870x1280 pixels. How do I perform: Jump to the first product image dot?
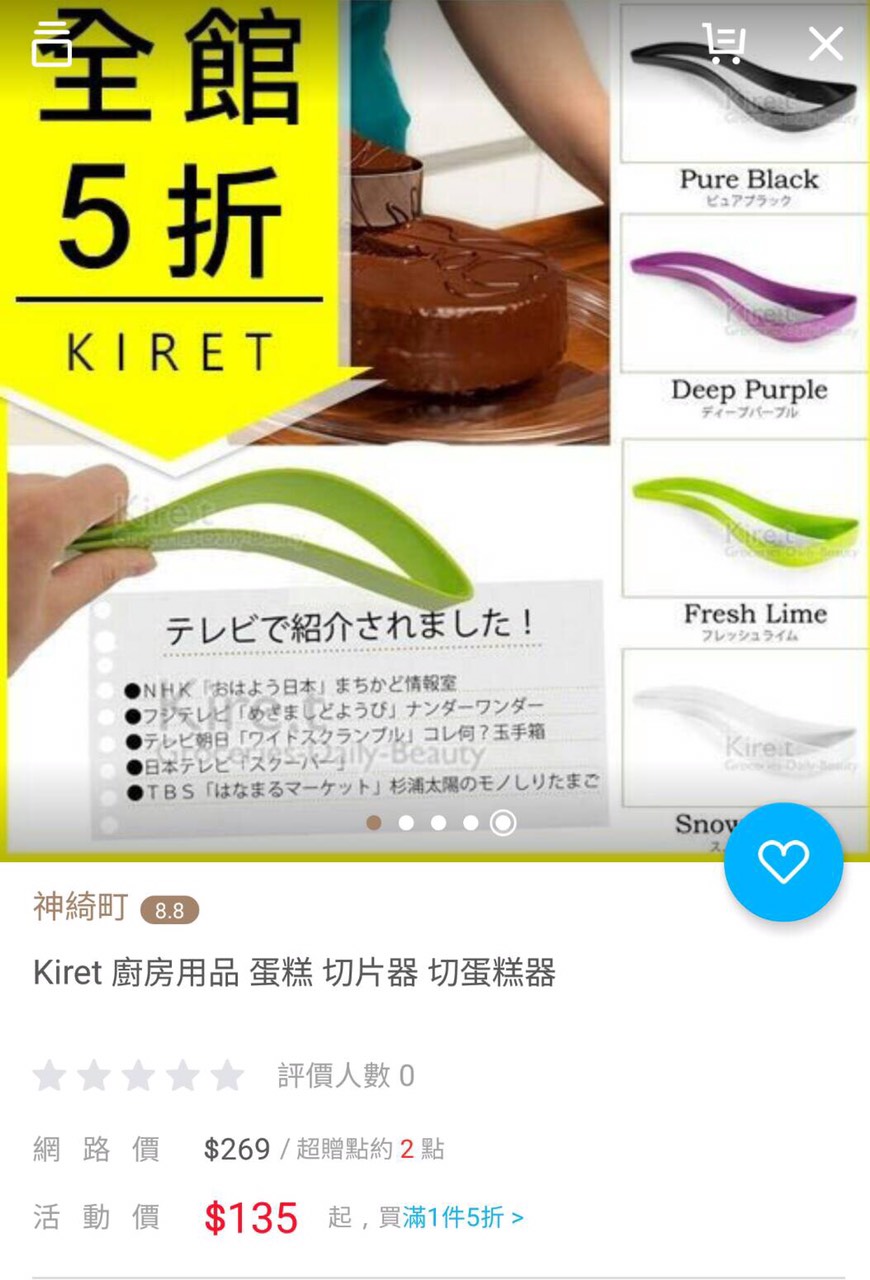coord(374,823)
